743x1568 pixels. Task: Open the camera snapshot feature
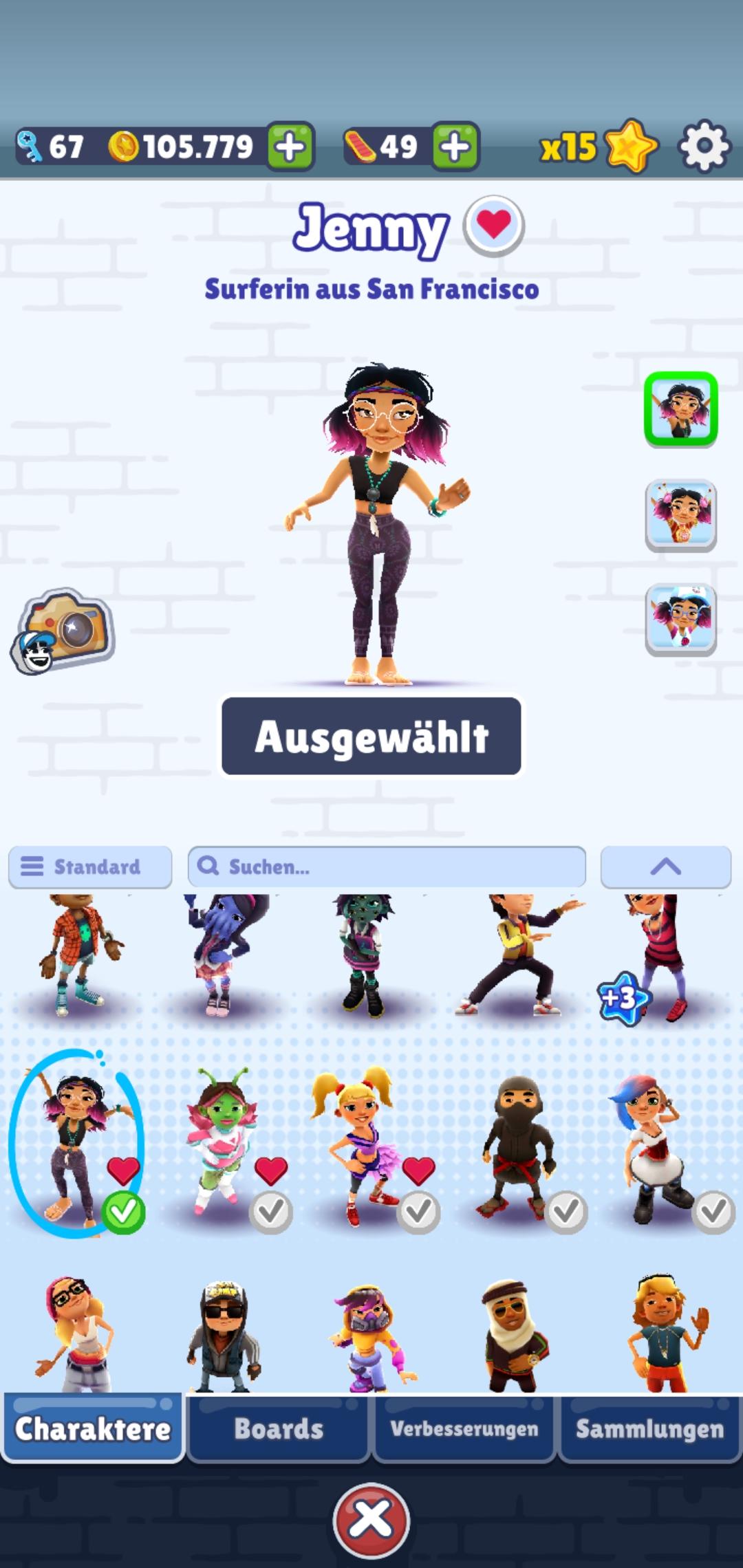click(x=65, y=631)
